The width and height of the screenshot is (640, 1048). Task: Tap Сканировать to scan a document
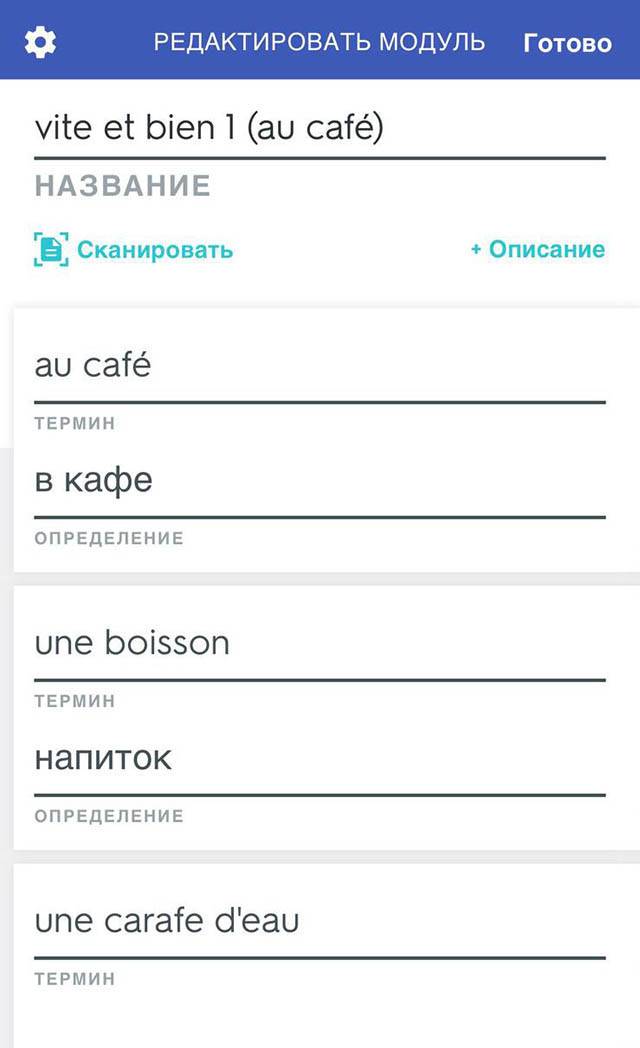pos(134,250)
